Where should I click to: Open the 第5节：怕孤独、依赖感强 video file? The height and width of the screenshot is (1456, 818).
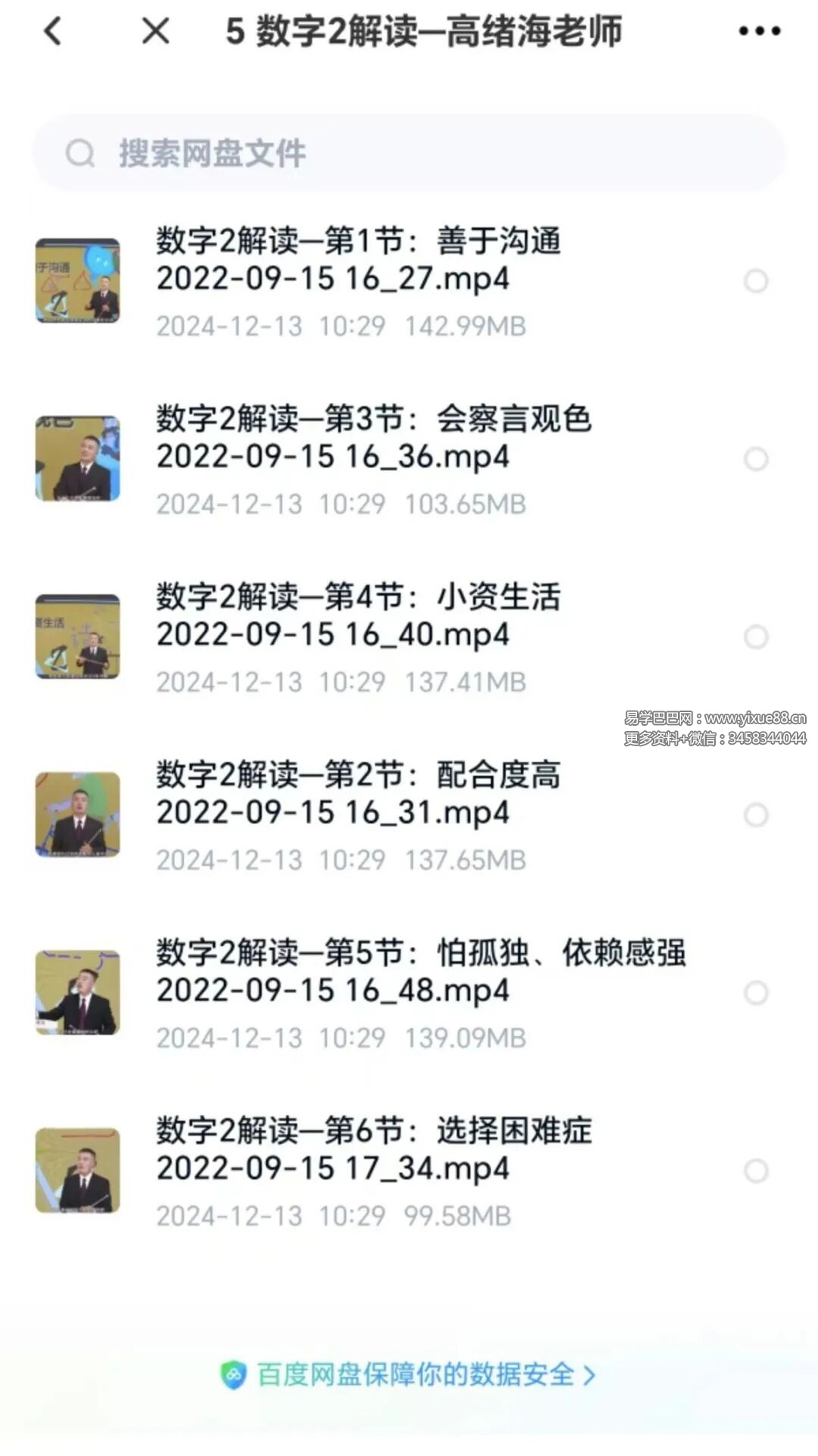click(x=420, y=972)
